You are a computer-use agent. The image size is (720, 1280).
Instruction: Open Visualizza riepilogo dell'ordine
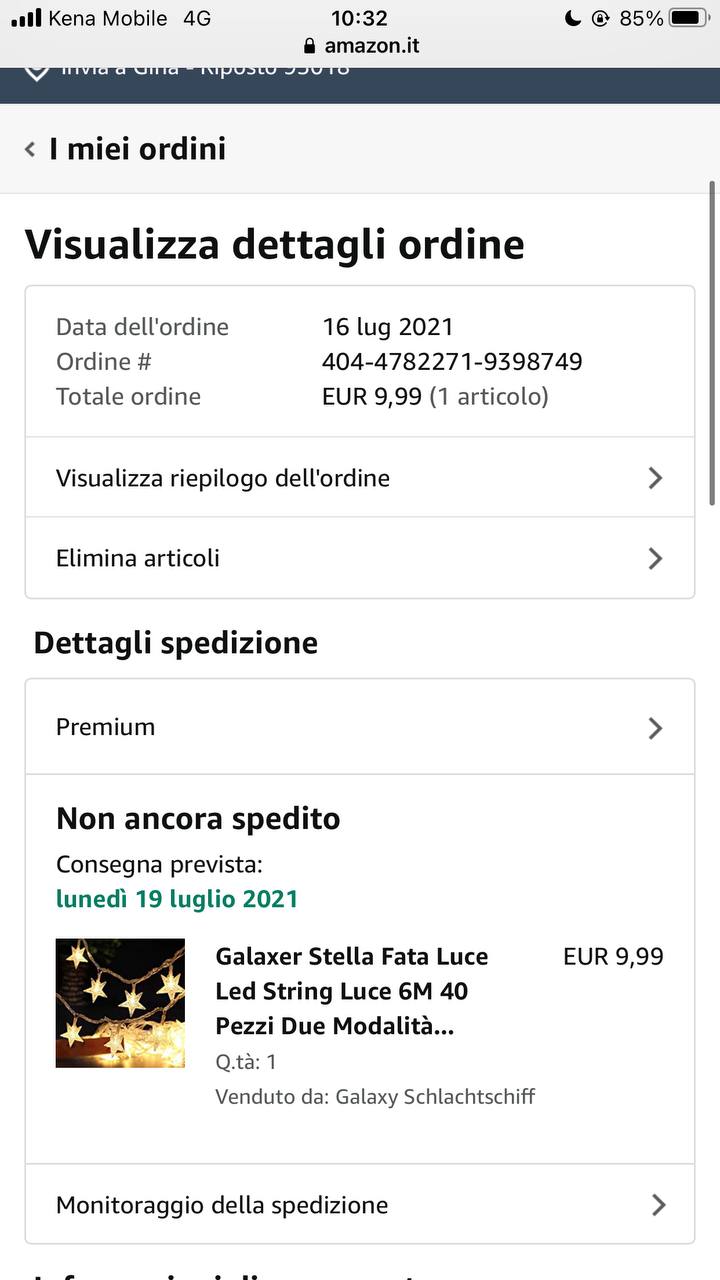pos(360,478)
